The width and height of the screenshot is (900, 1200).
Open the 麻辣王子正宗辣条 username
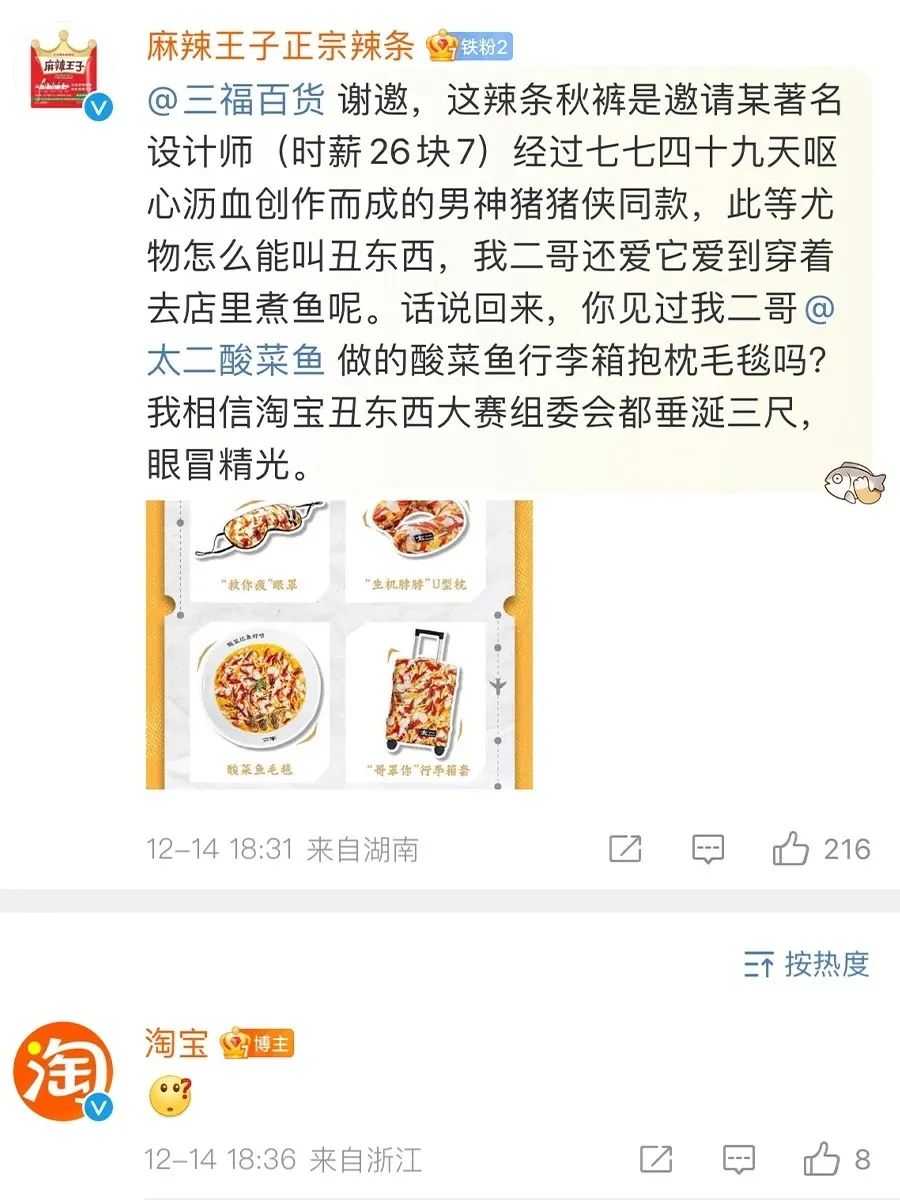coord(280,44)
